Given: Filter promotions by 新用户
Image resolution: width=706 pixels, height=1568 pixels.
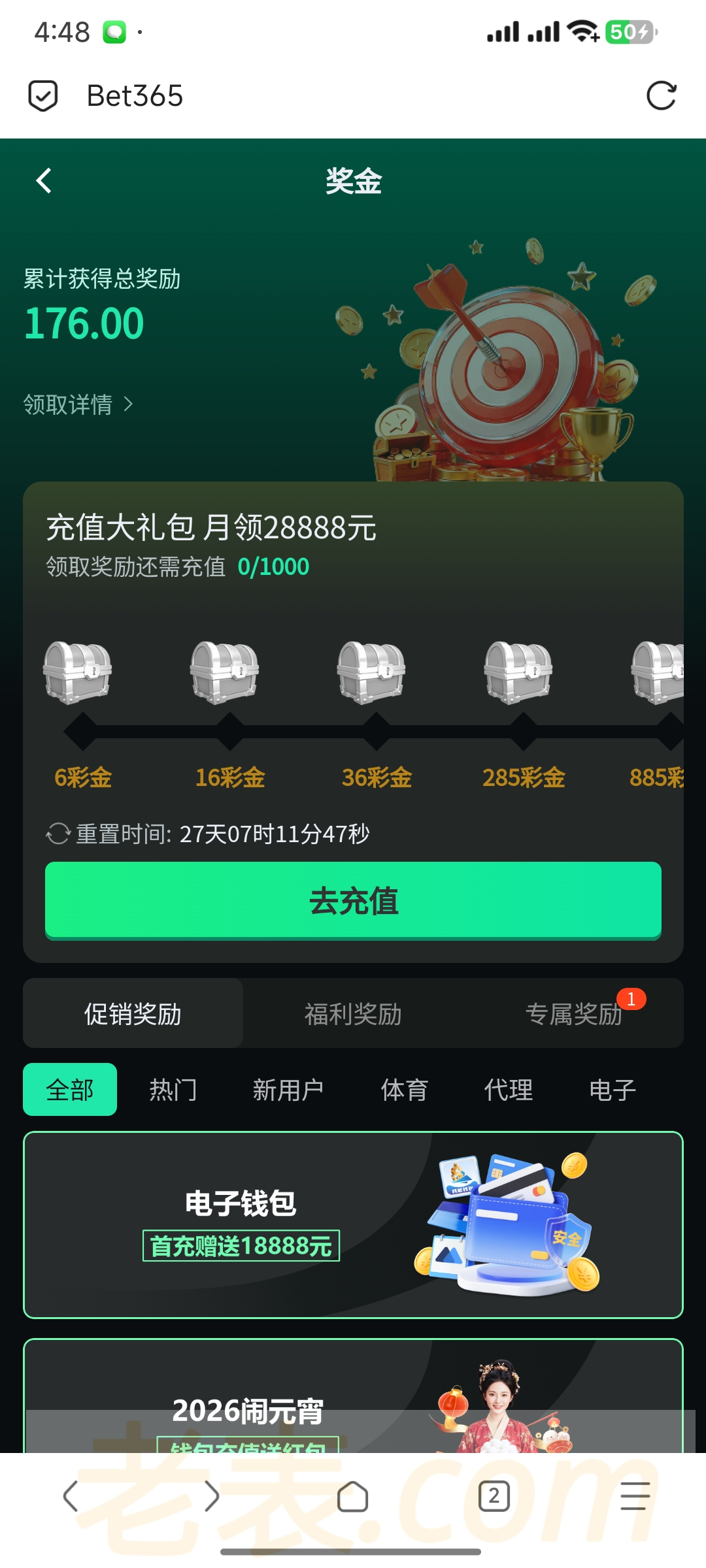Looking at the screenshot, I should (288, 1090).
